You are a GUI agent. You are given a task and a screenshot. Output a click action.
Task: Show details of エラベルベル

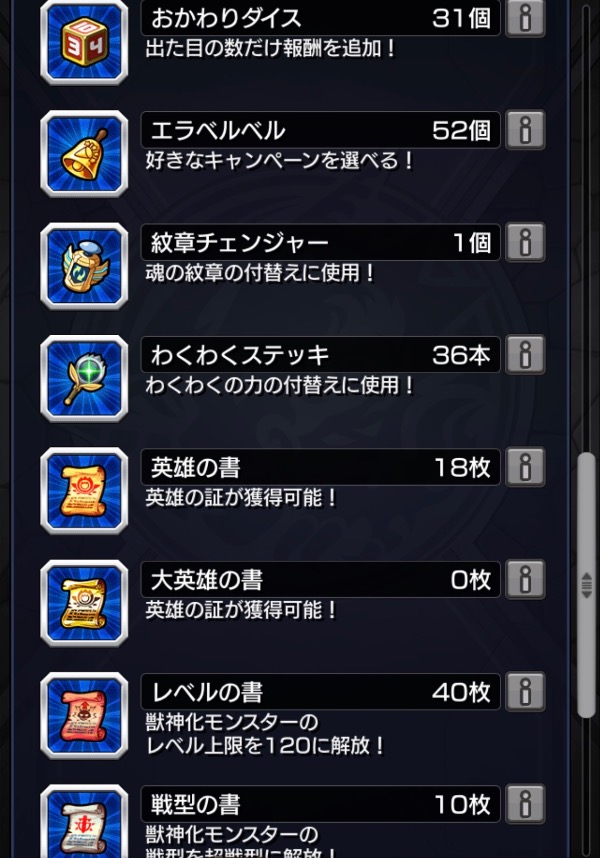click(x=525, y=130)
